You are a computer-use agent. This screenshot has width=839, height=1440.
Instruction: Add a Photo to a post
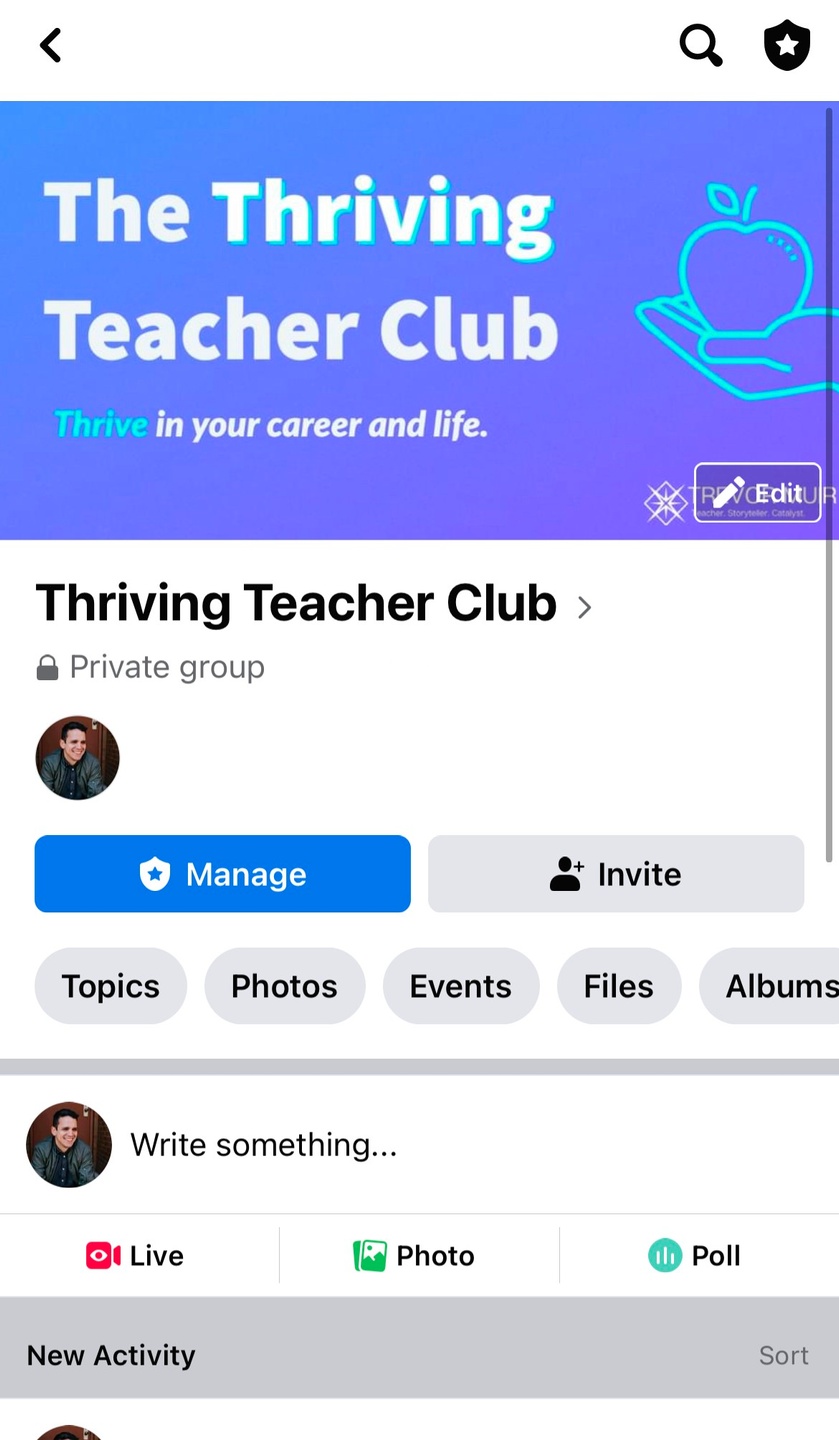(415, 1256)
